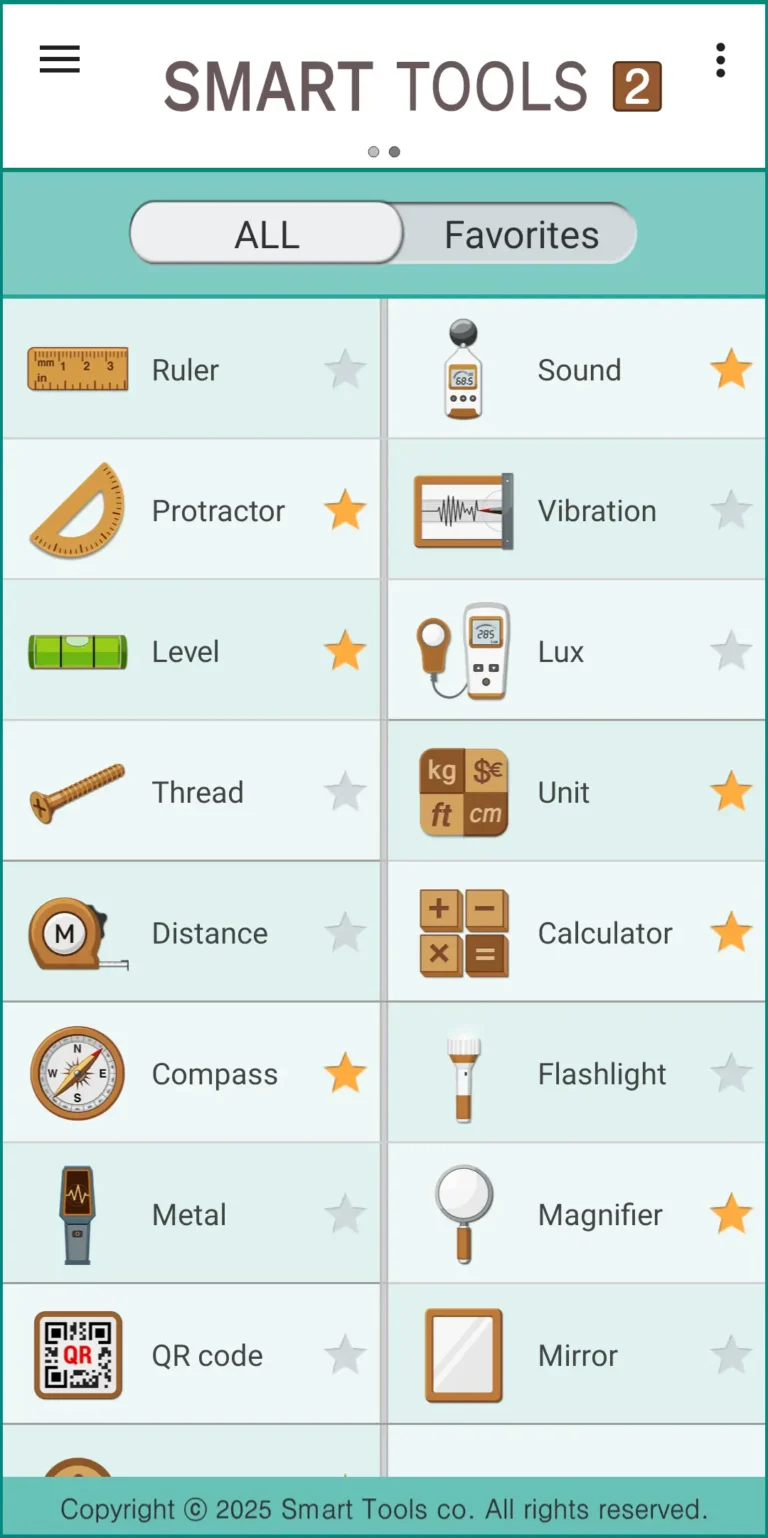The width and height of the screenshot is (768, 1538).
Task: Select the ALL tab
Action: point(266,234)
